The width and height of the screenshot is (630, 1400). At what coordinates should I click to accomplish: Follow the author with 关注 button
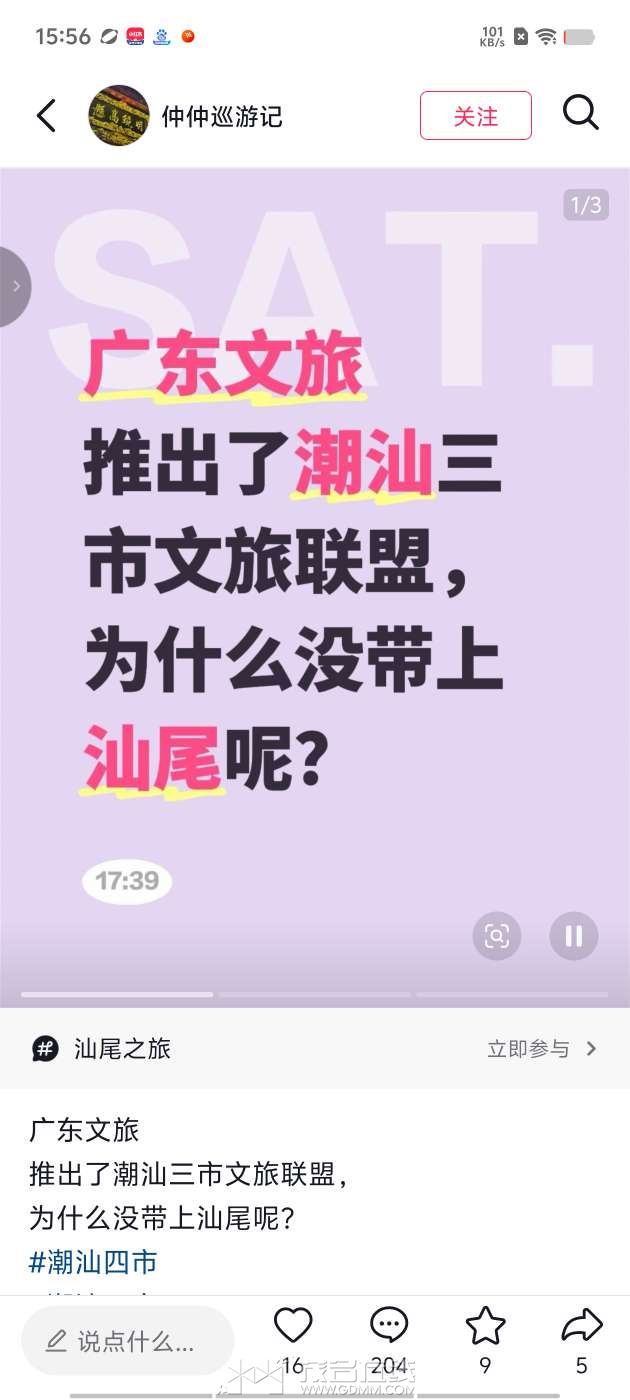(x=475, y=116)
